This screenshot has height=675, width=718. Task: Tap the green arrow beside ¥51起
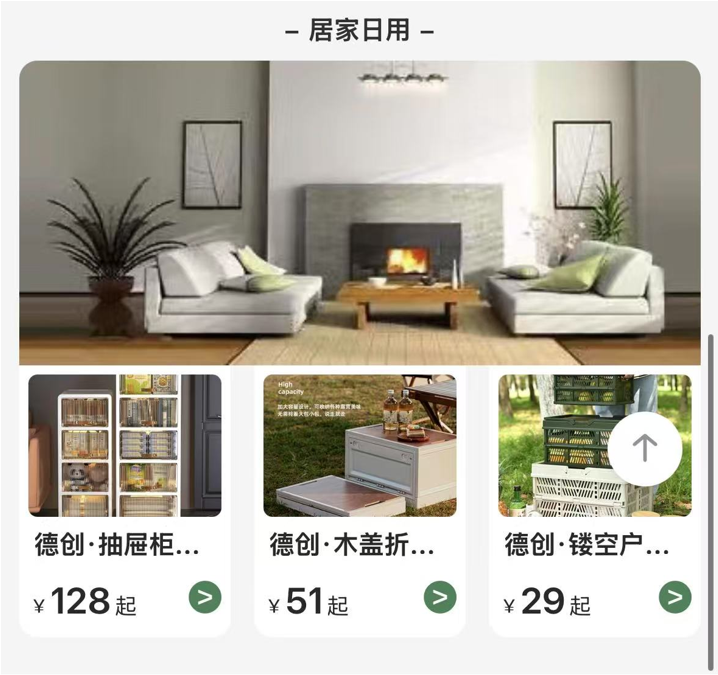440,598
